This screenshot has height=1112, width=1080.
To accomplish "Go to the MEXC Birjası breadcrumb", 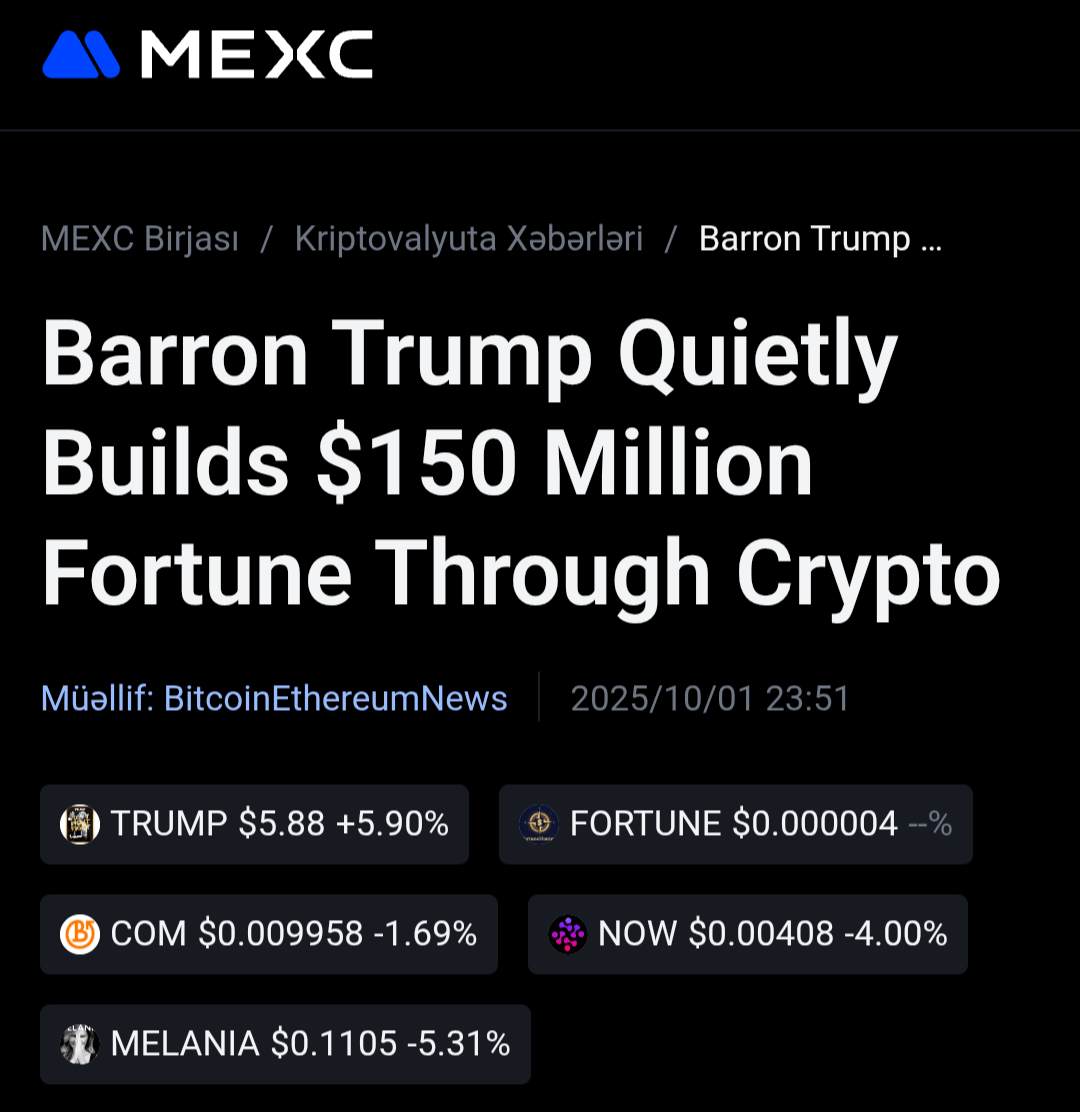I will click(140, 239).
